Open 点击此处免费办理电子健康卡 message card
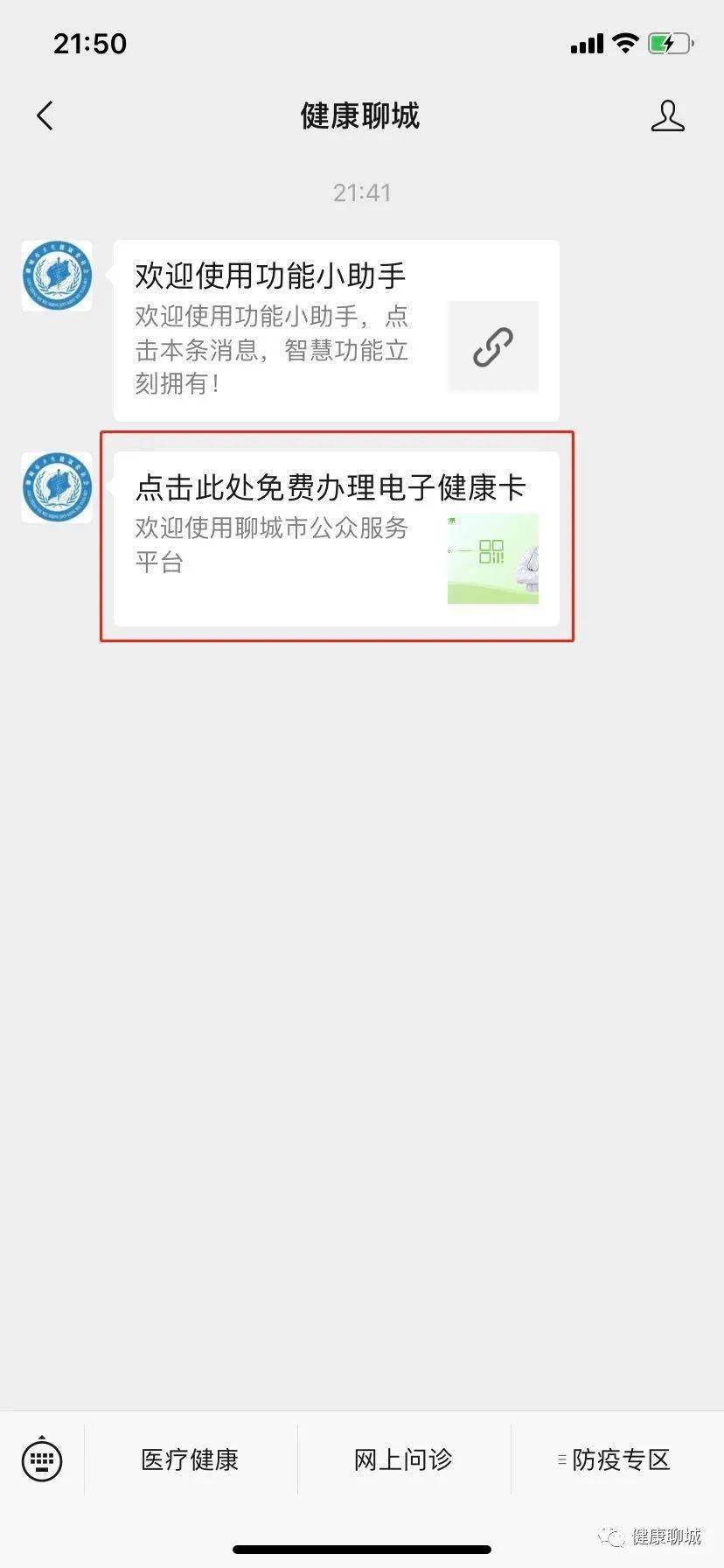Screen dimensions: 724x1568 (337, 538)
